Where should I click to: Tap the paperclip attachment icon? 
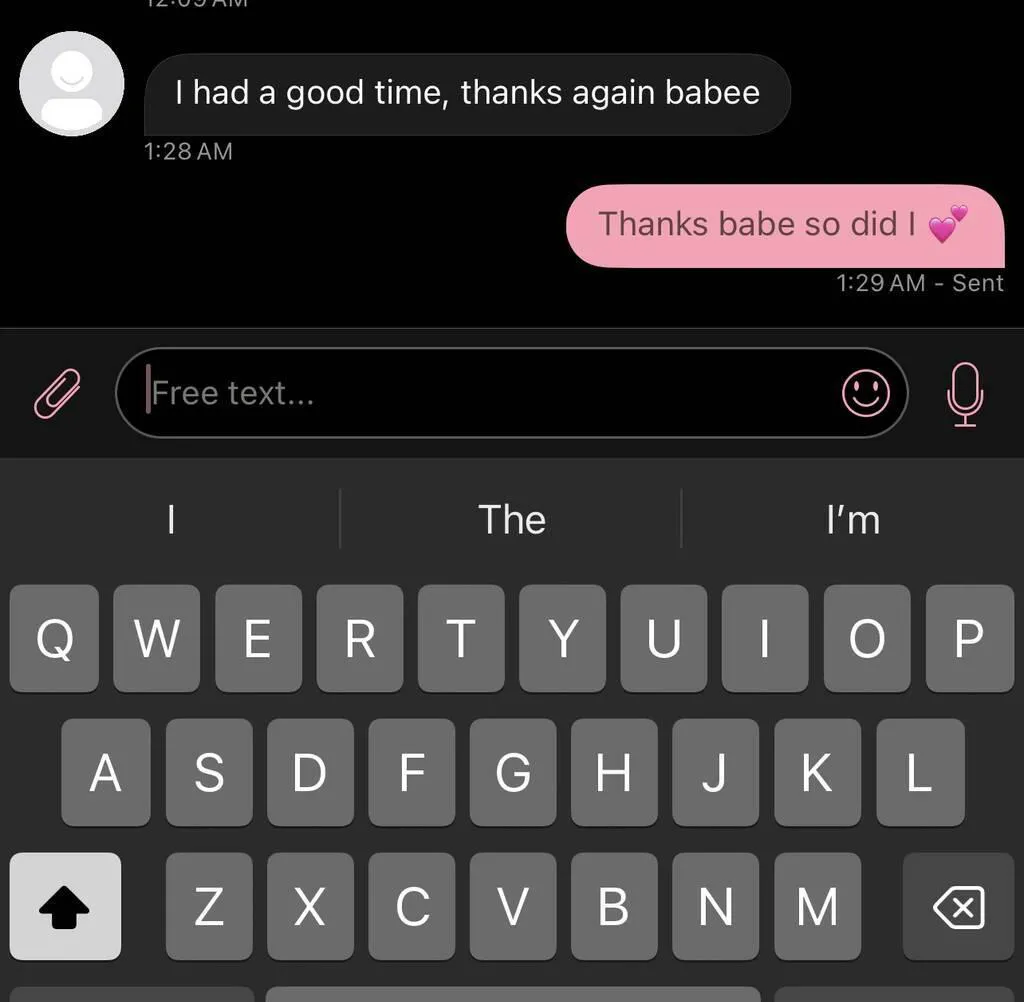tap(57, 393)
